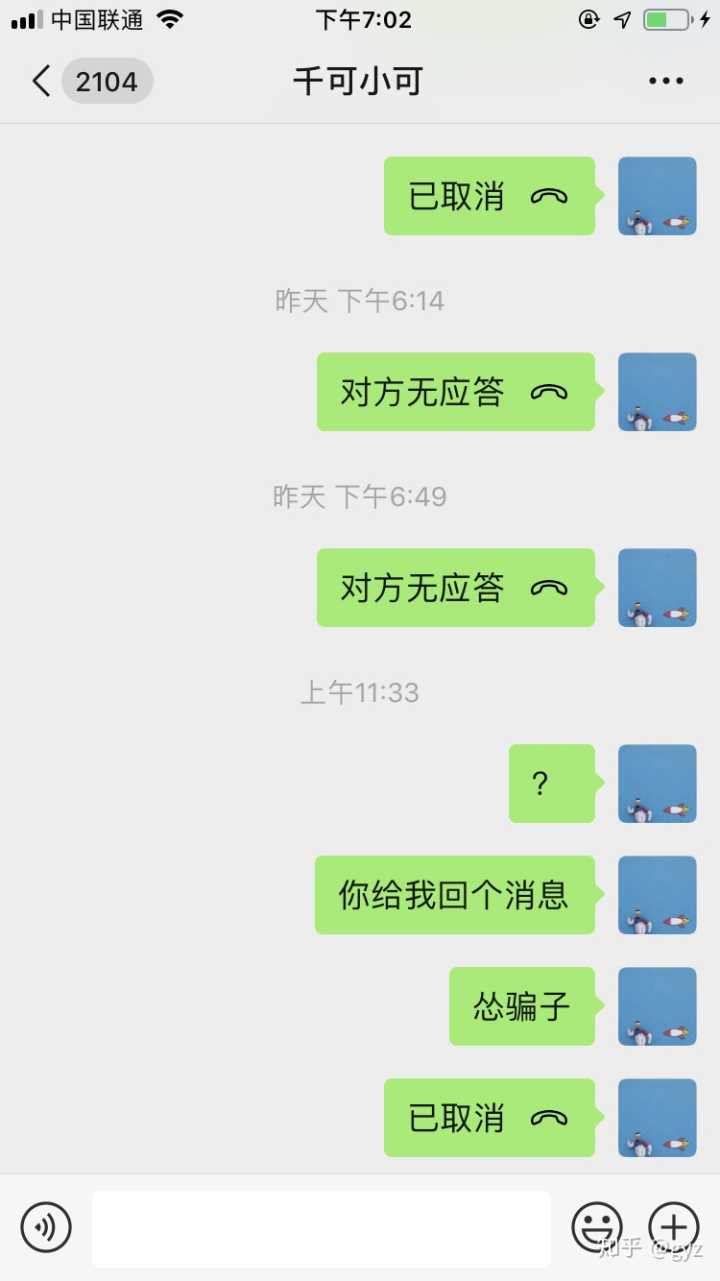Screen dimensions: 720x1281
Task: Open the three-dot chat info menu
Action: [666, 81]
